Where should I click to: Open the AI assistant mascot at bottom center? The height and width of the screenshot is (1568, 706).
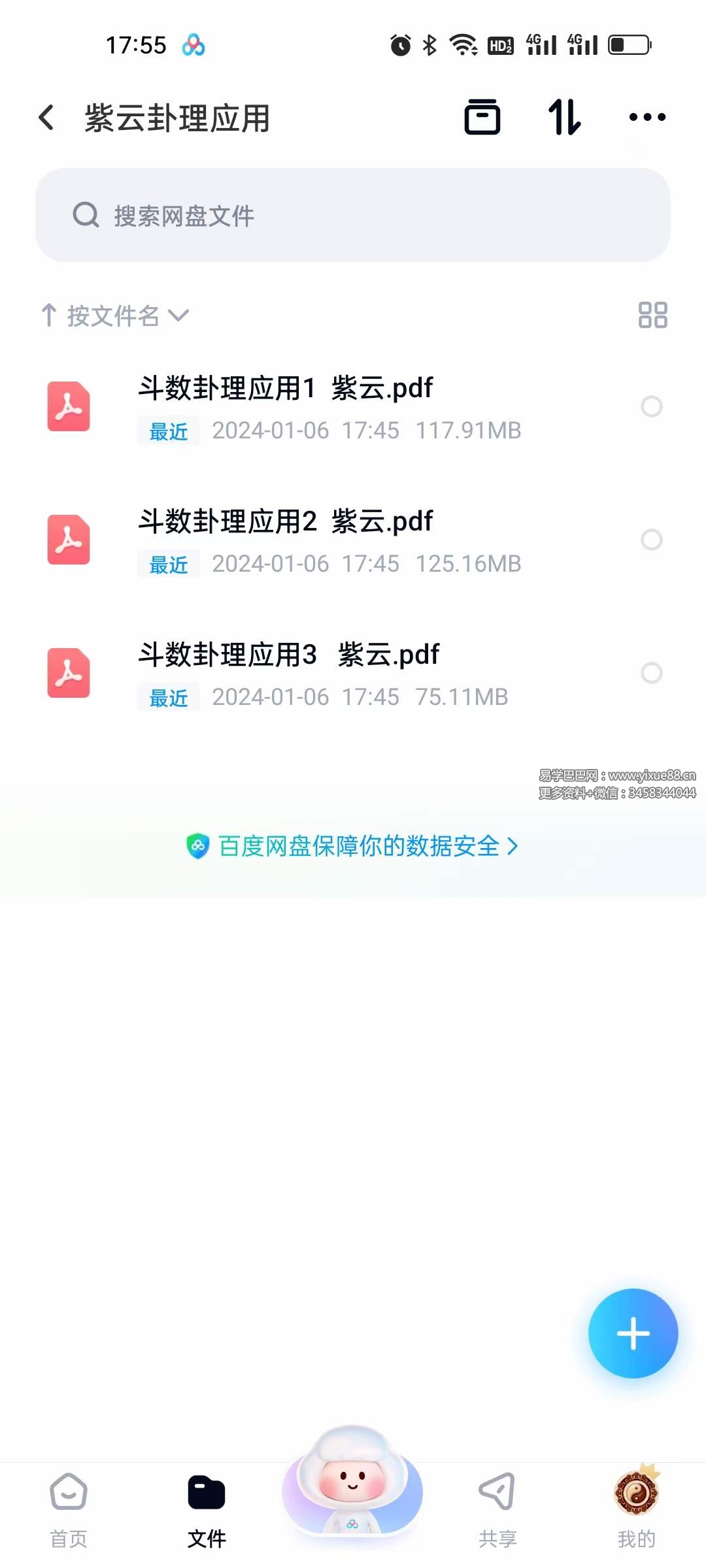(x=352, y=1492)
